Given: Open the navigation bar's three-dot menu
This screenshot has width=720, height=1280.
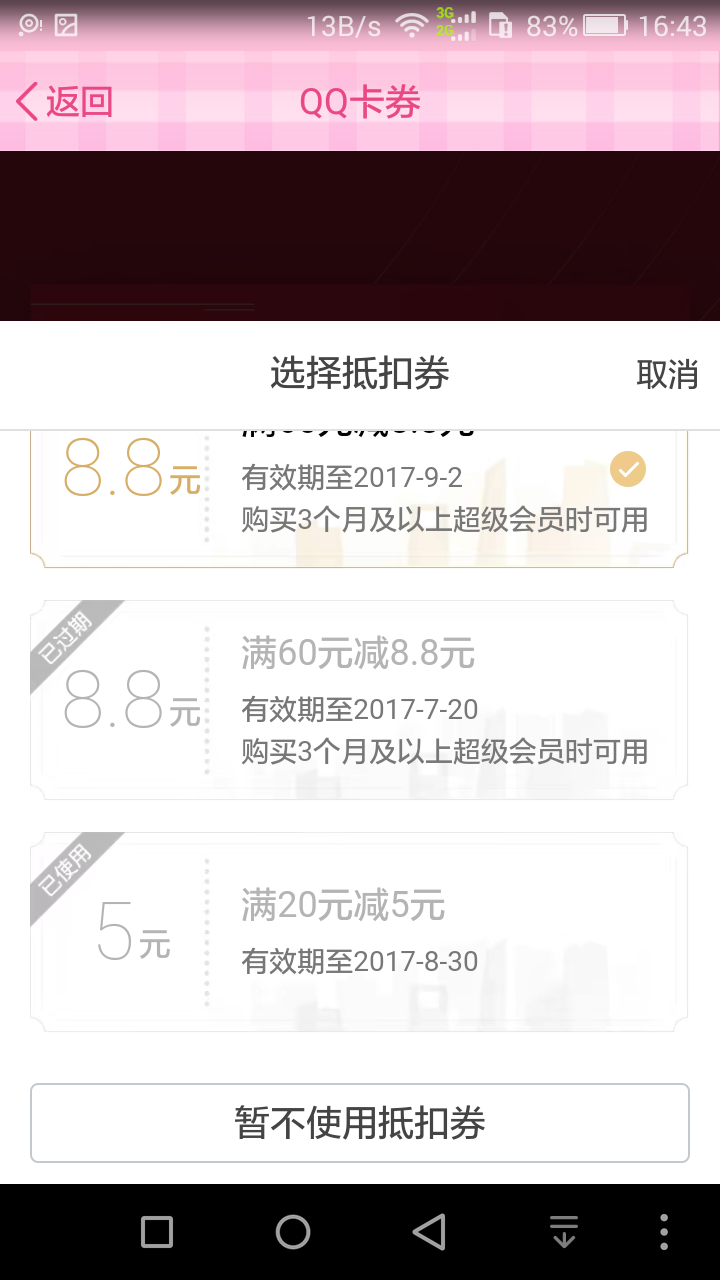Looking at the screenshot, I should click(664, 1232).
